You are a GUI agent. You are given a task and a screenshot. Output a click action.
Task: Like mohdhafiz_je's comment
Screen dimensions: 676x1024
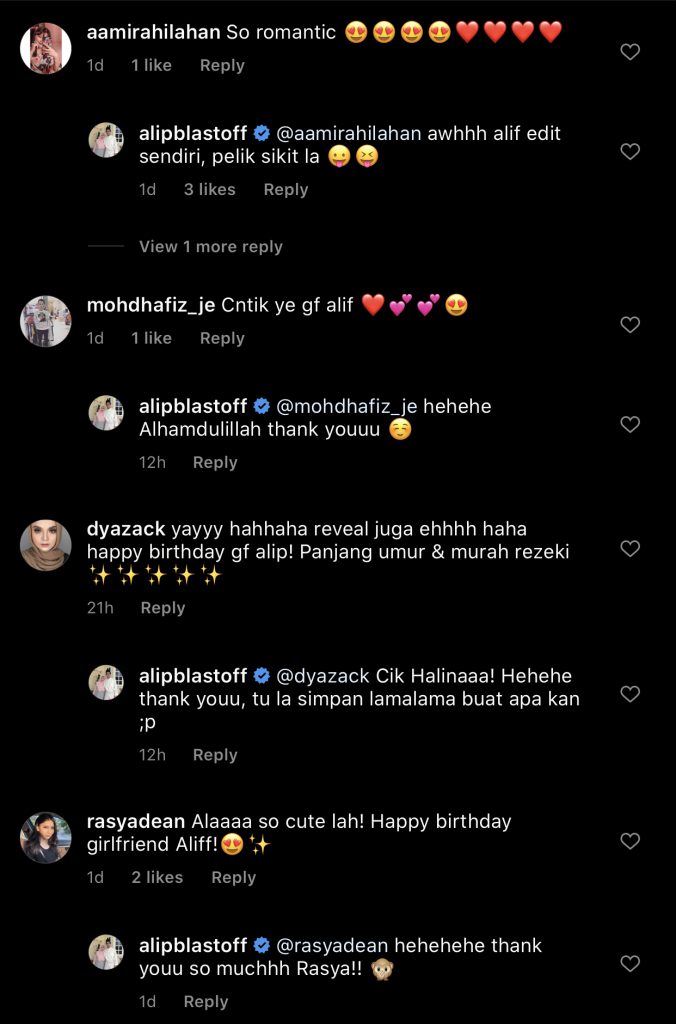pos(630,325)
